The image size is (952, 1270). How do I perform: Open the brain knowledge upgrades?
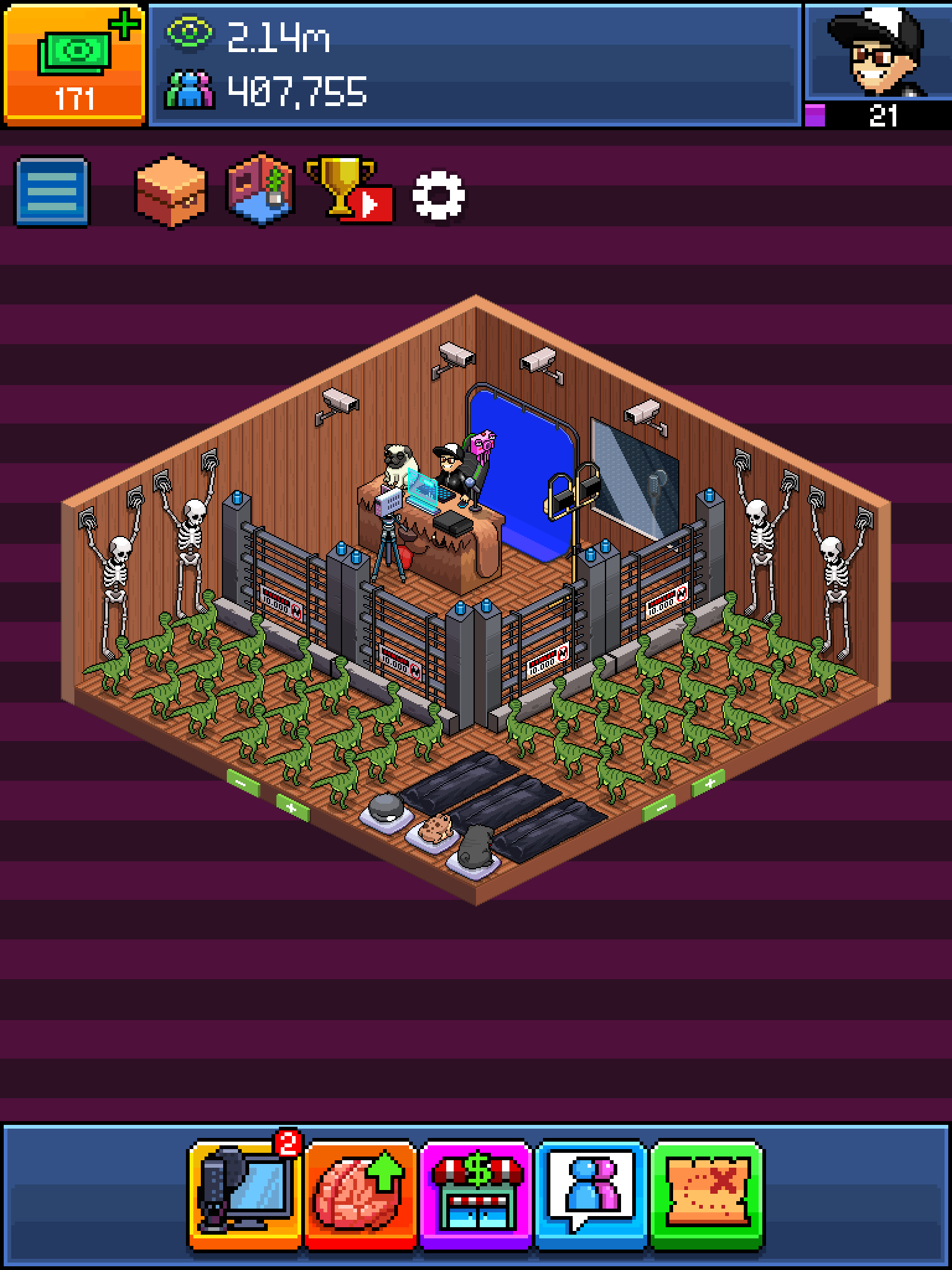(x=359, y=1194)
